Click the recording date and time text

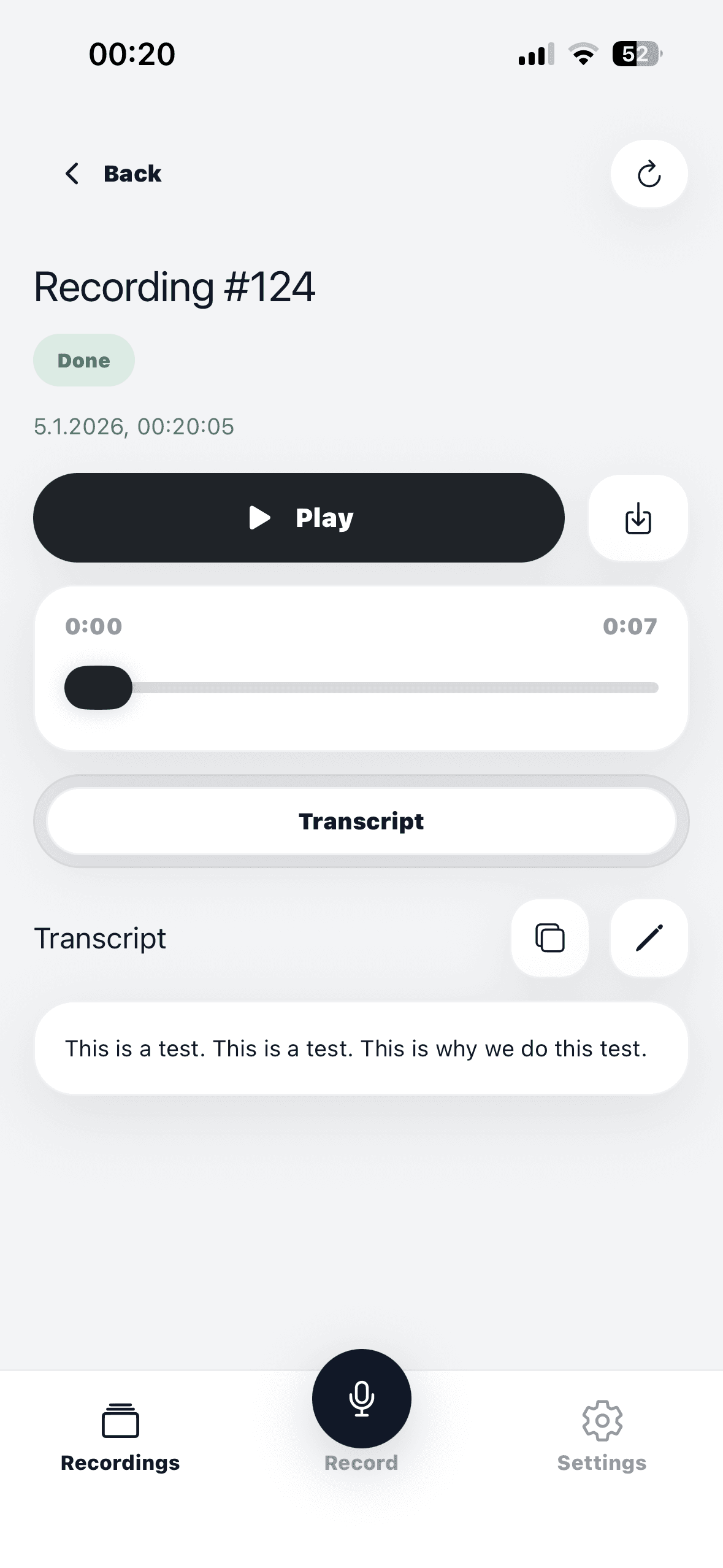(x=134, y=426)
